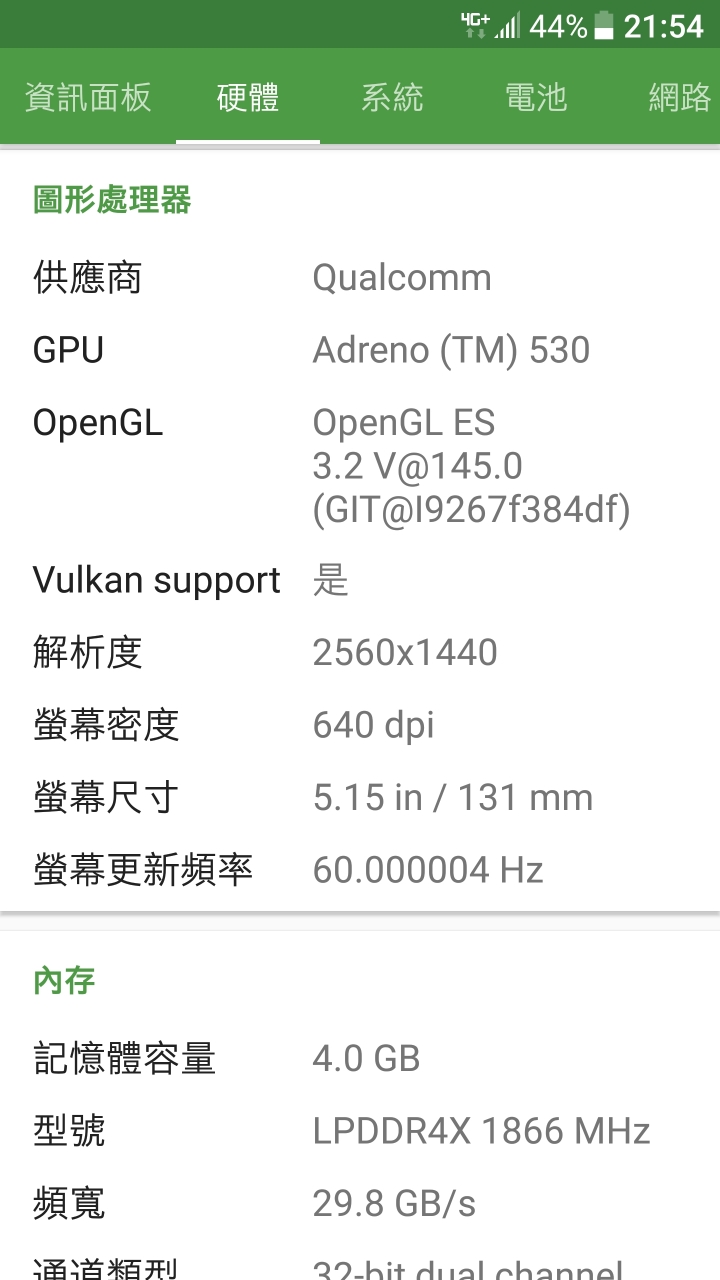Show the 網路 tab
Image resolution: width=720 pixels, height=1280 pixels.
click(x=679, y=97)
